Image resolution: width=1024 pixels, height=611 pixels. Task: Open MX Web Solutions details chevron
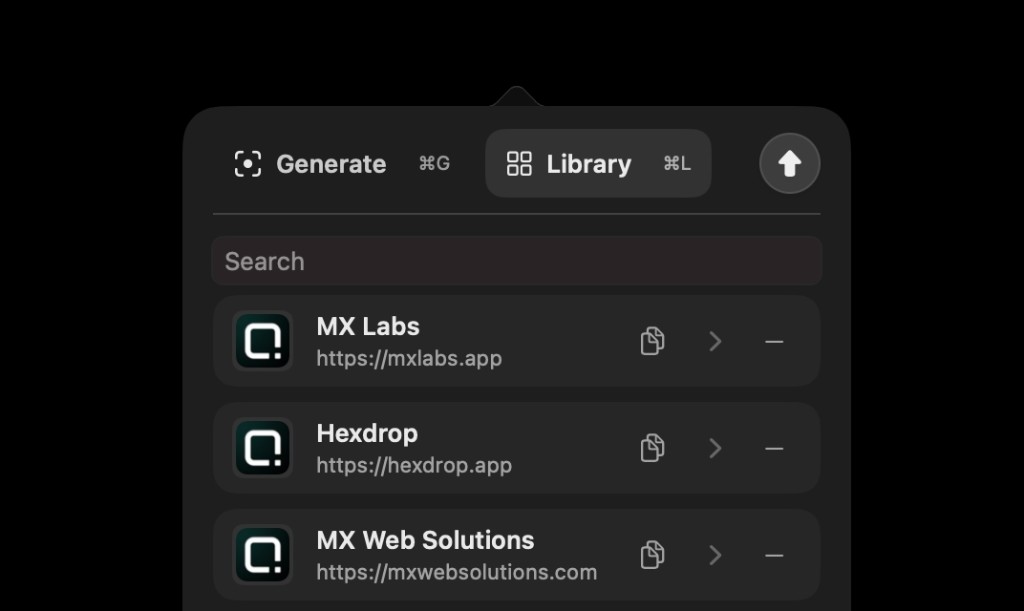(715, 555)
